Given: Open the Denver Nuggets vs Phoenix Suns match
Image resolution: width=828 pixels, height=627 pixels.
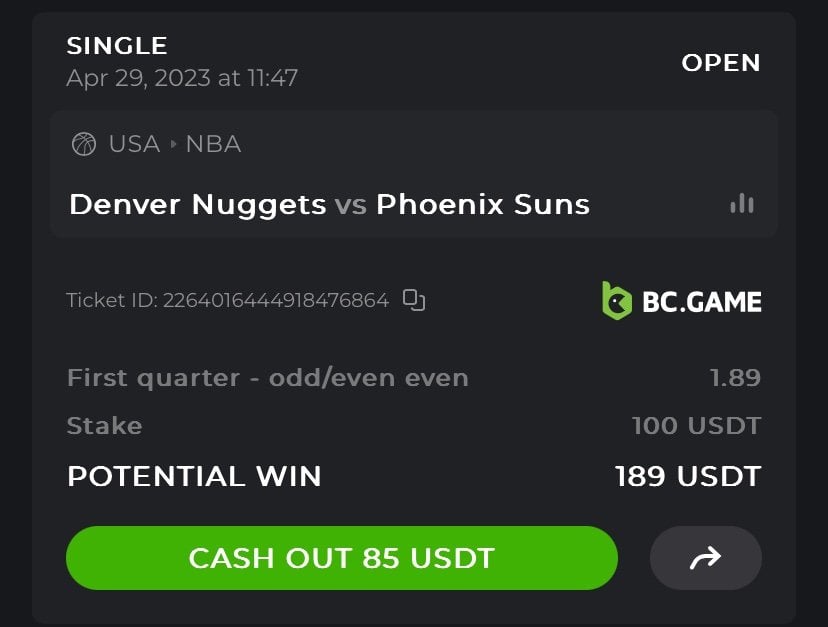Looking at the screenshot, I should (329, 205).
